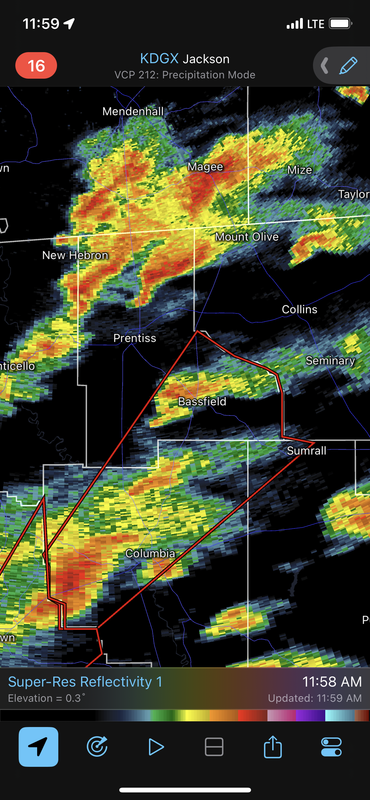This screenshot has width=370, height=800.
Task: Toggle the location arrow button
Action: pos(38,747)
